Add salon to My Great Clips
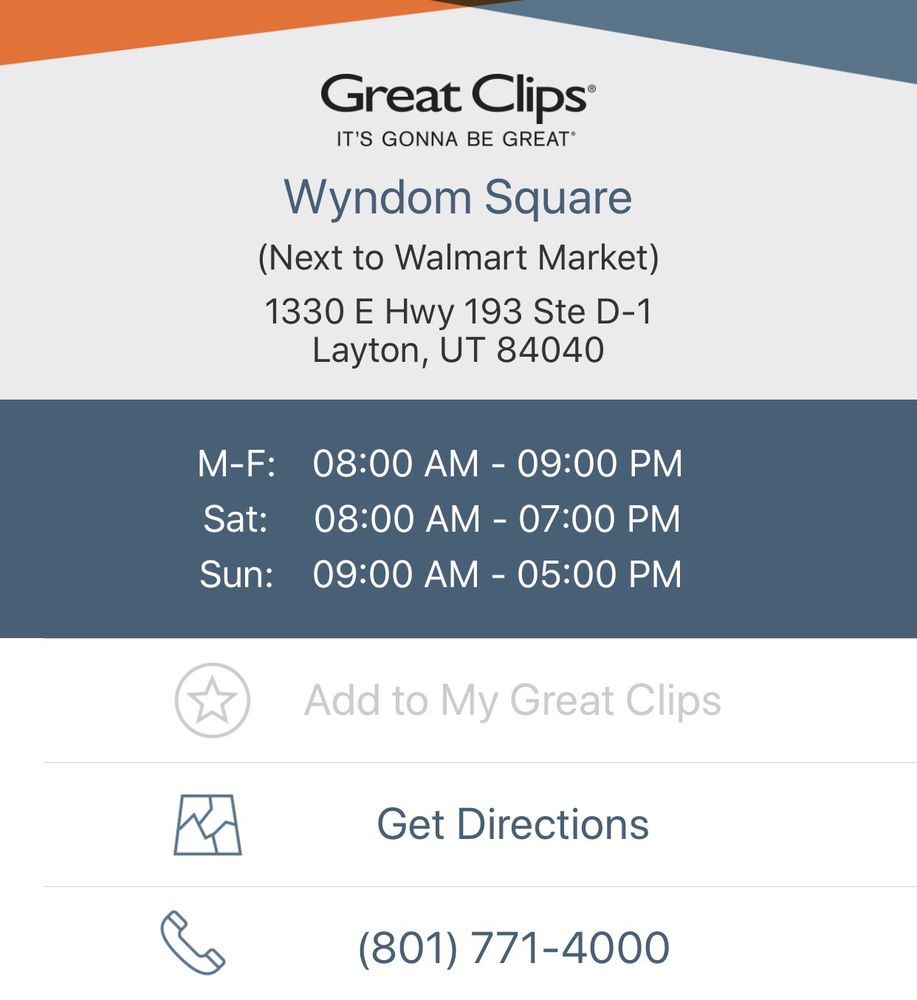The image size is (917, 1000). coord(511,701)
